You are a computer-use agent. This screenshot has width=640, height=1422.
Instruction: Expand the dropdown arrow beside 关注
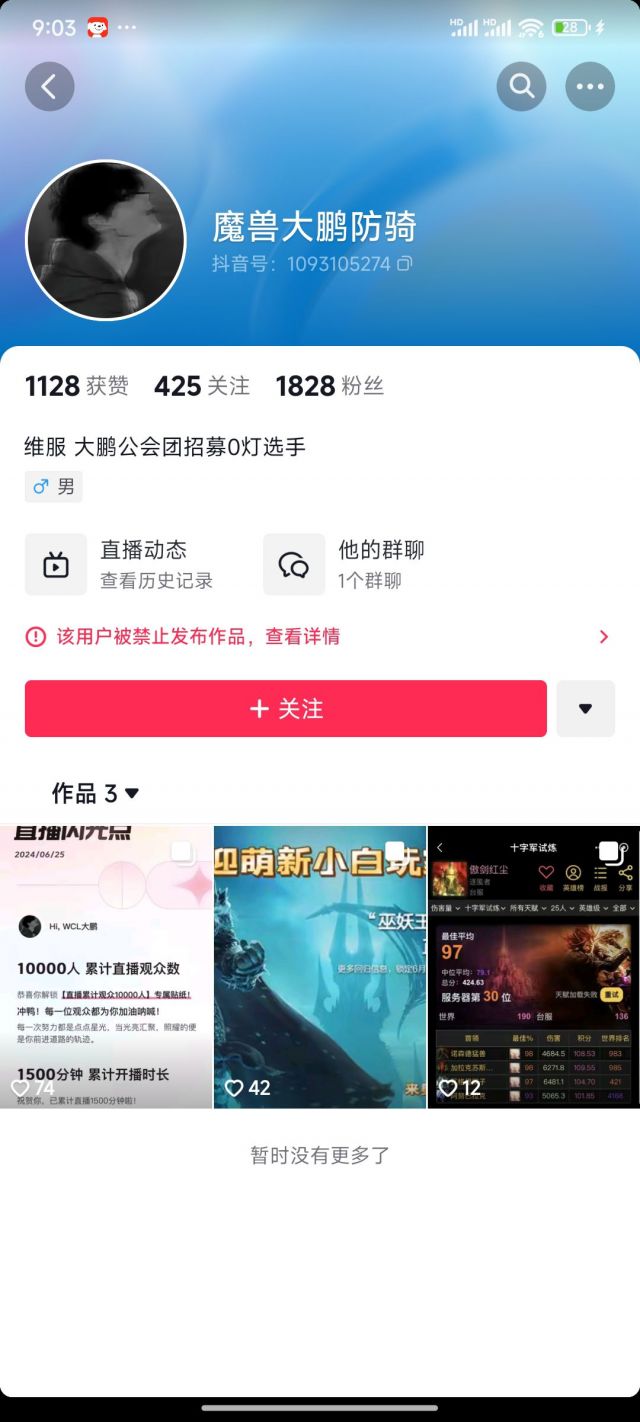[x=585, y=709]
